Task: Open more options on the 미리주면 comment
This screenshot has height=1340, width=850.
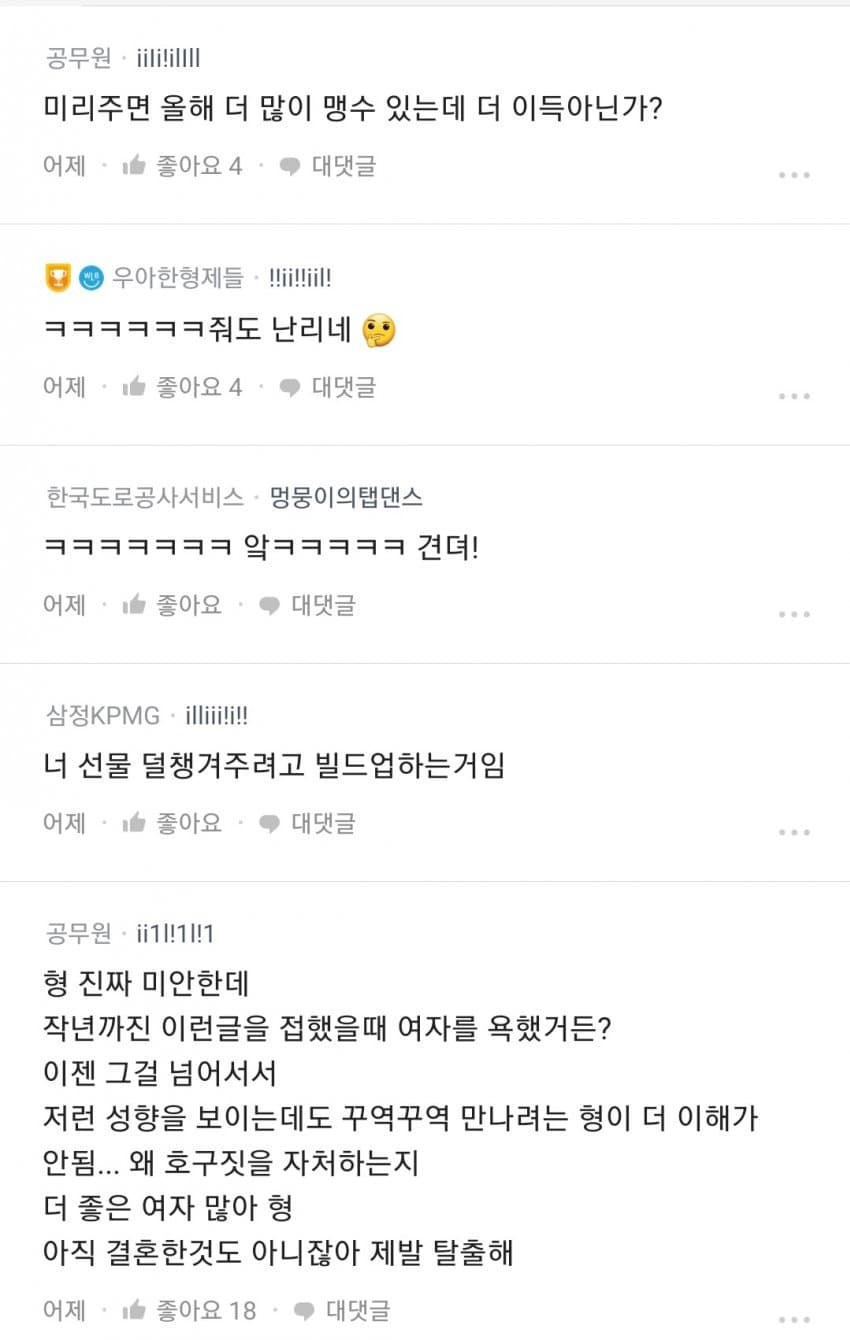Action: tap(794, 175)
